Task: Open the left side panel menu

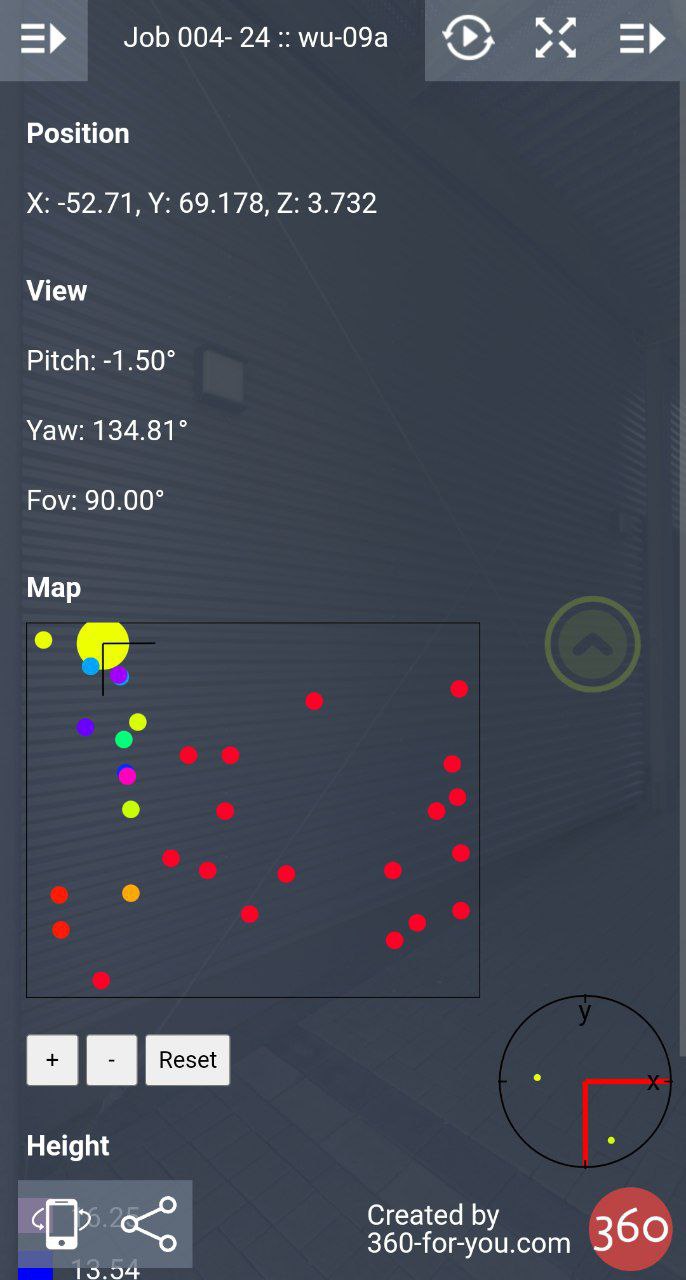Action: pos(43,39)
